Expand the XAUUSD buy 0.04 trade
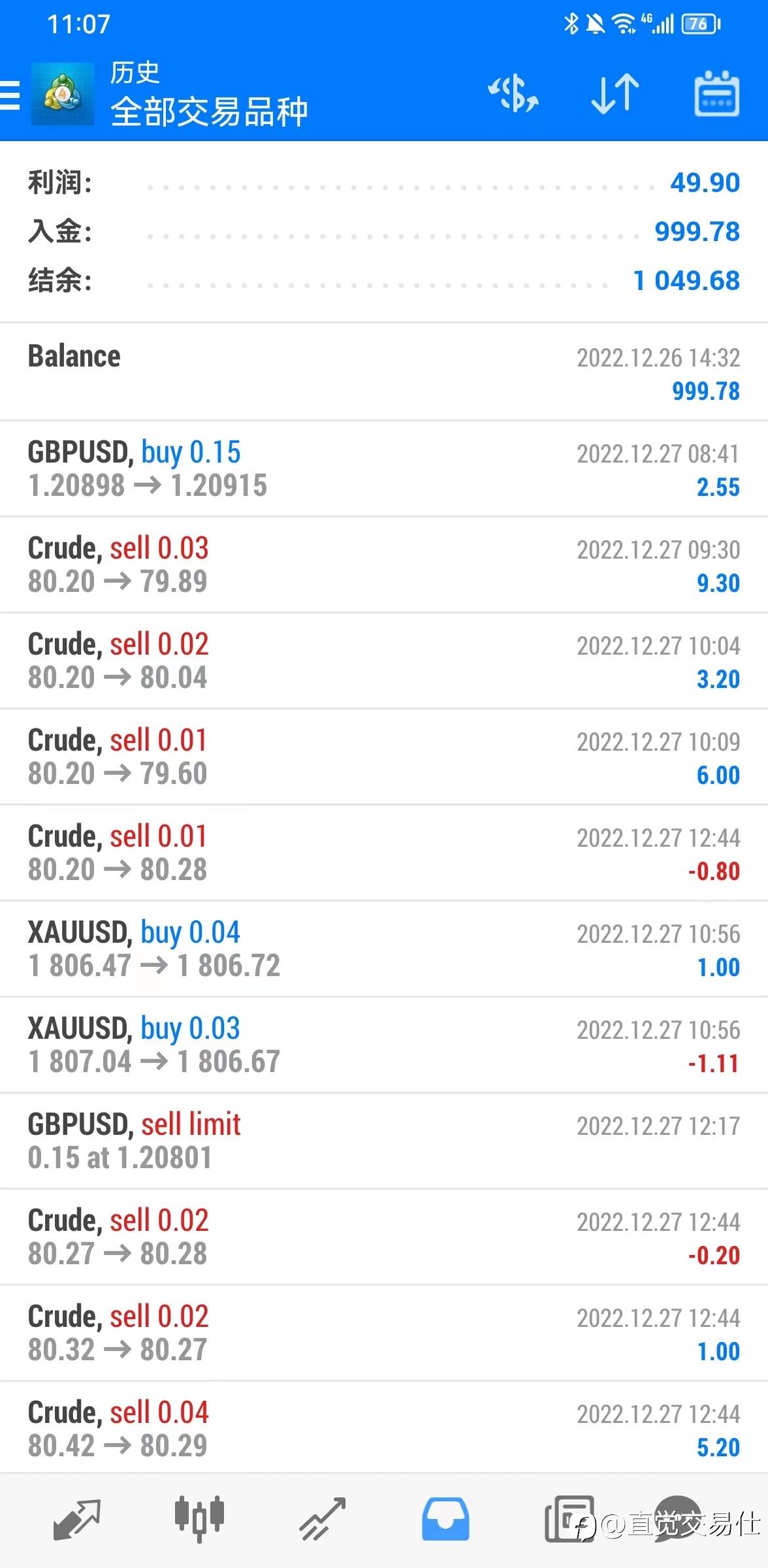Viewport: 768px width, 1568px height. (384, 949)
